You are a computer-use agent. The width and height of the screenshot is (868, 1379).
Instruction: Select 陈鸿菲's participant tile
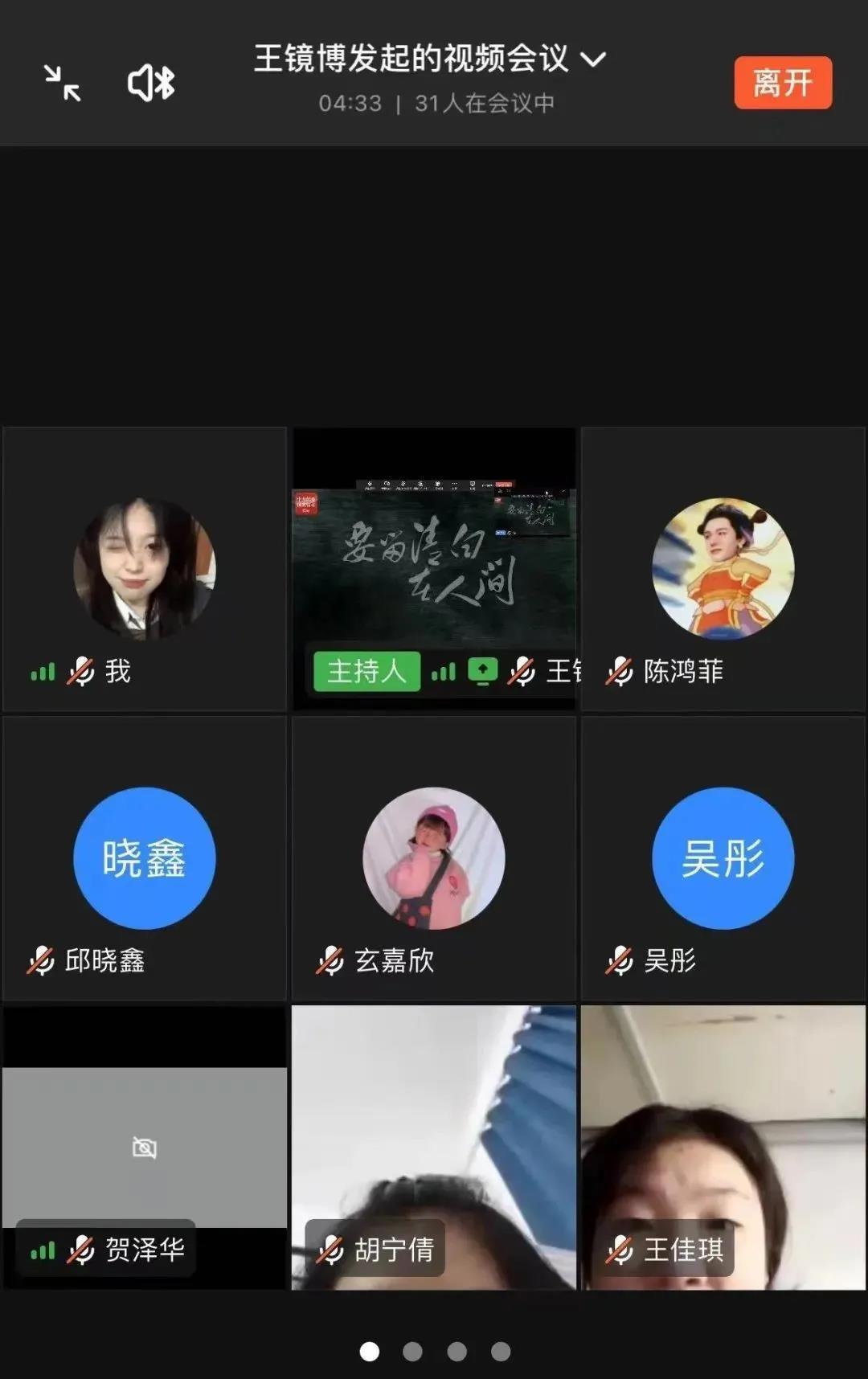[x=723, y=569]
